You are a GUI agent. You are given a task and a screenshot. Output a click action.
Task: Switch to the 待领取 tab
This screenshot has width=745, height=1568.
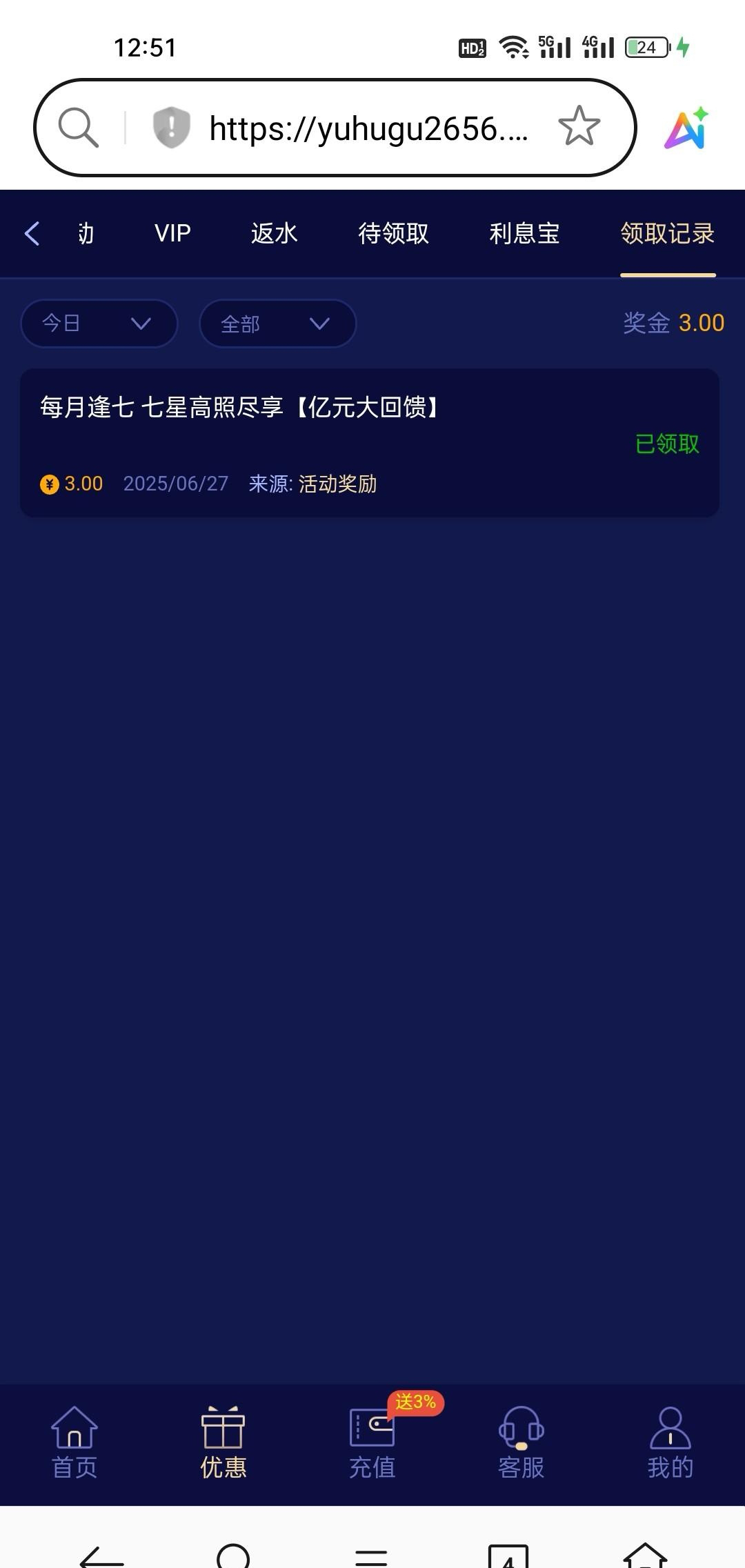(393, 233)
